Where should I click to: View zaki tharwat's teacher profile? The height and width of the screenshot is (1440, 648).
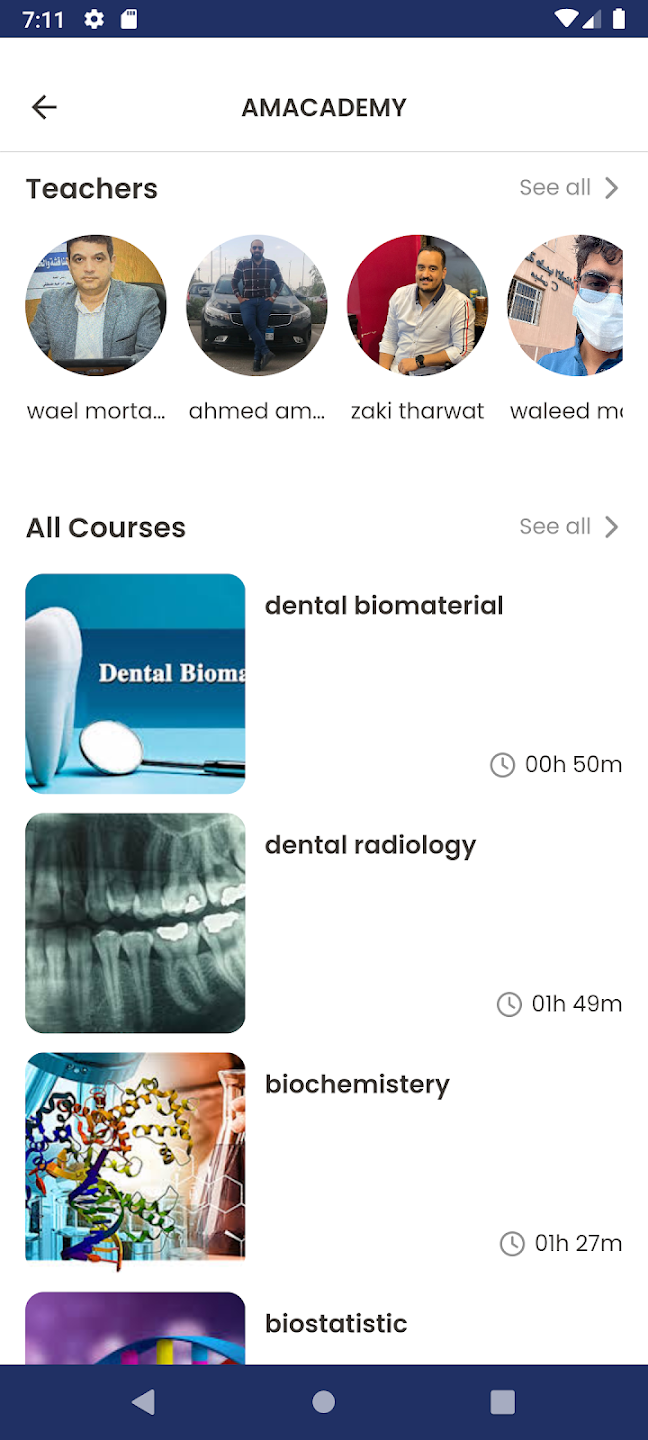417,305
